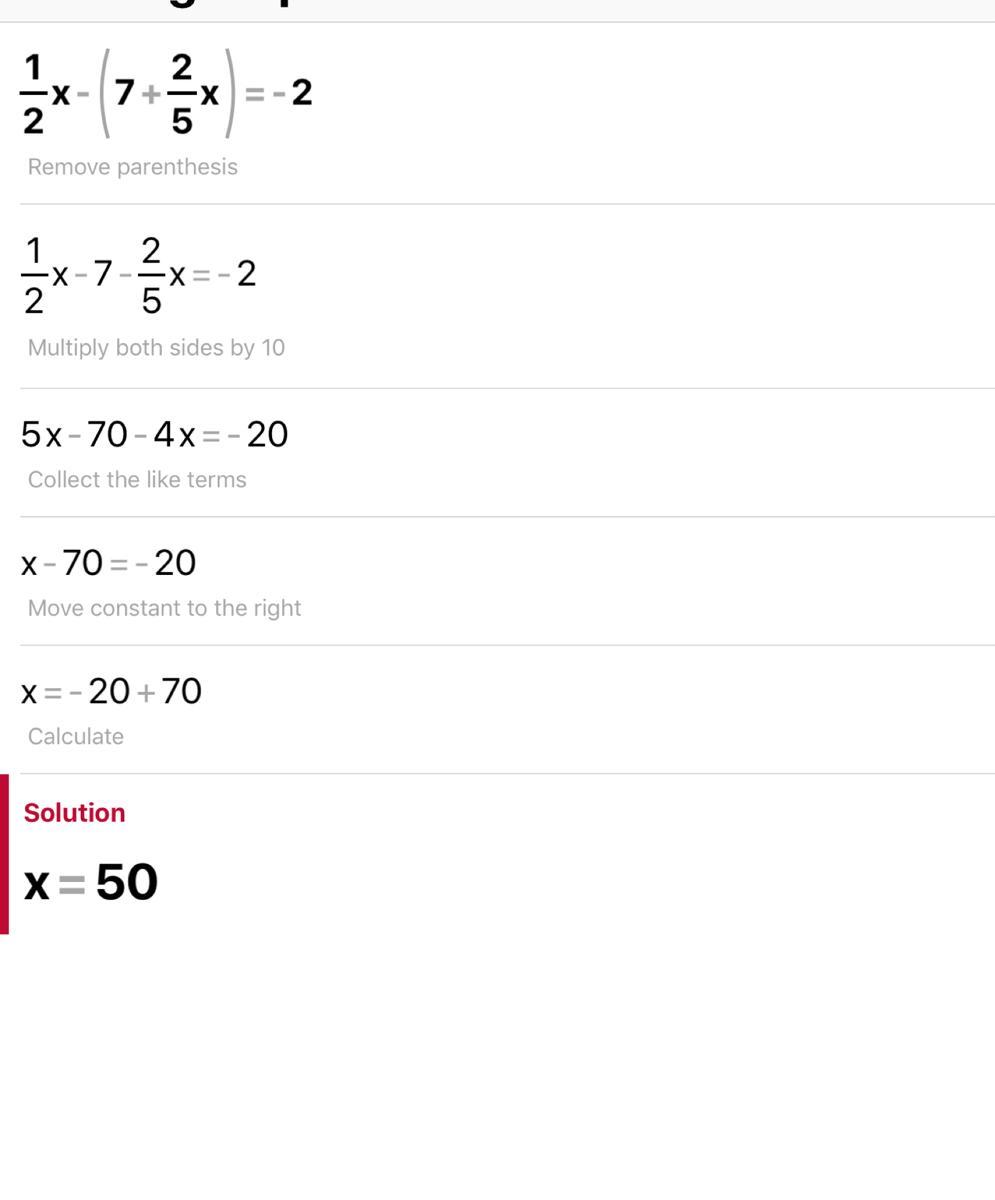The height and width of the screenshot is (1200, 995).
Task: Expand the "Remove parenthesis" step
Action: pos(132,167)
